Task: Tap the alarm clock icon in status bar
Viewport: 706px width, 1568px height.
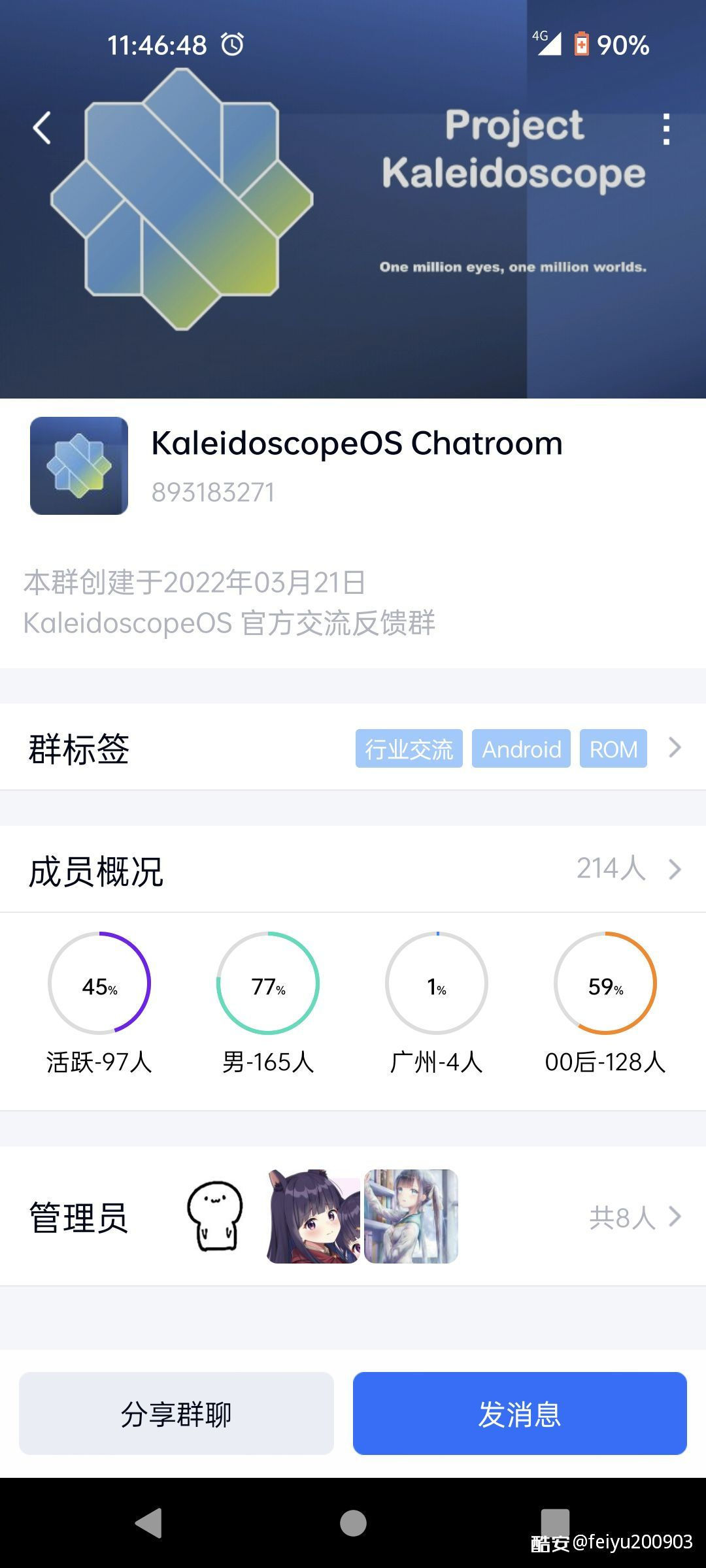Action: pos(233,44)
